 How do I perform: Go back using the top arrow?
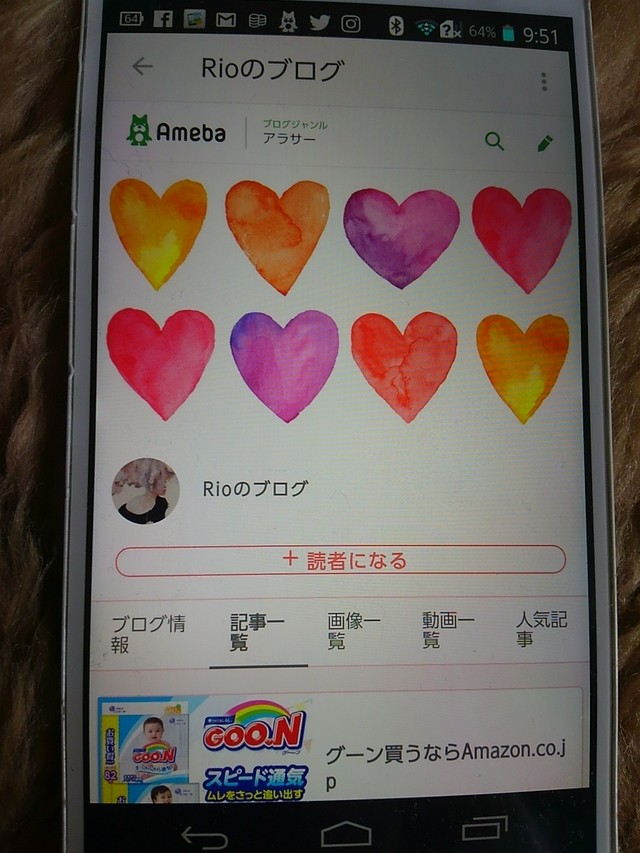click(143, 67)
